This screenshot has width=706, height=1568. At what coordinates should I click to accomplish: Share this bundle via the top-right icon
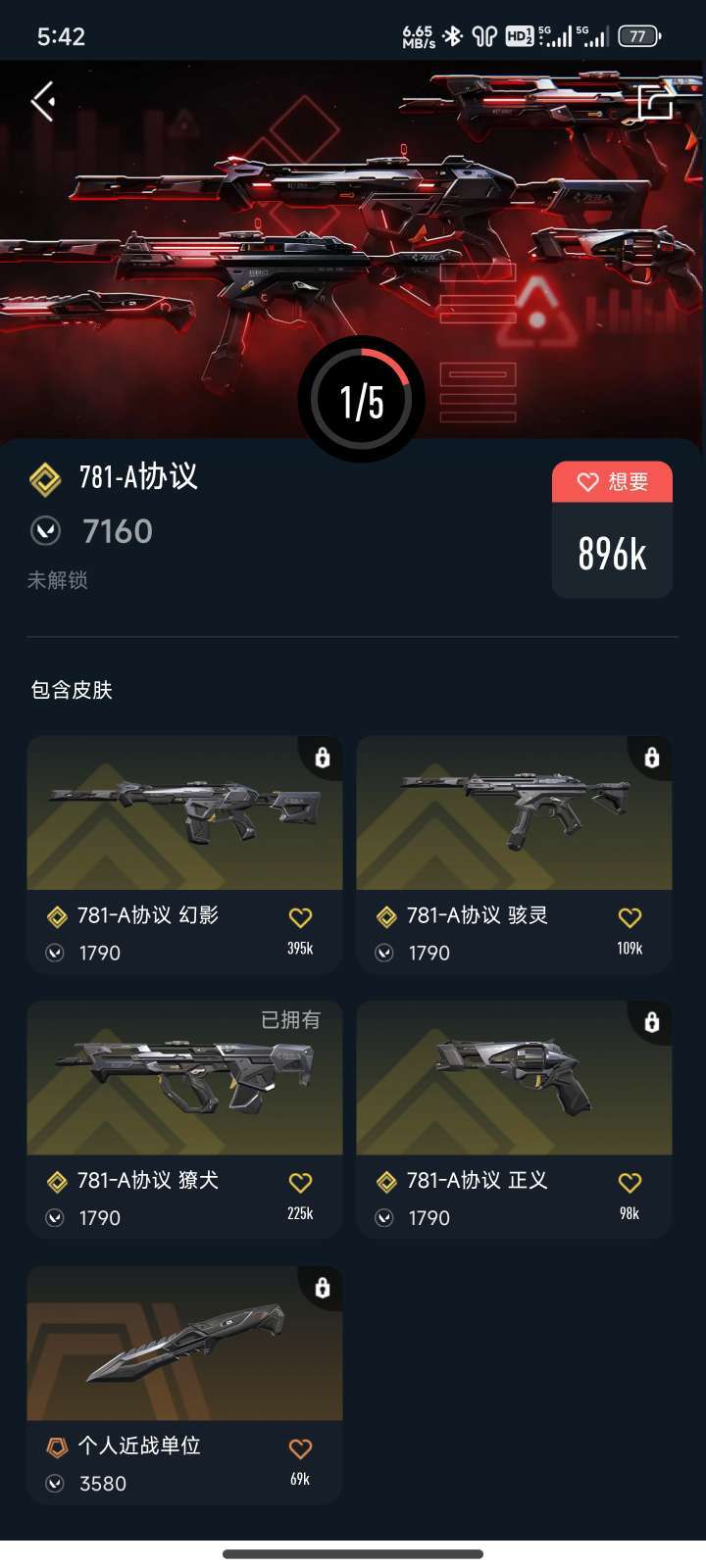[655, 102]
